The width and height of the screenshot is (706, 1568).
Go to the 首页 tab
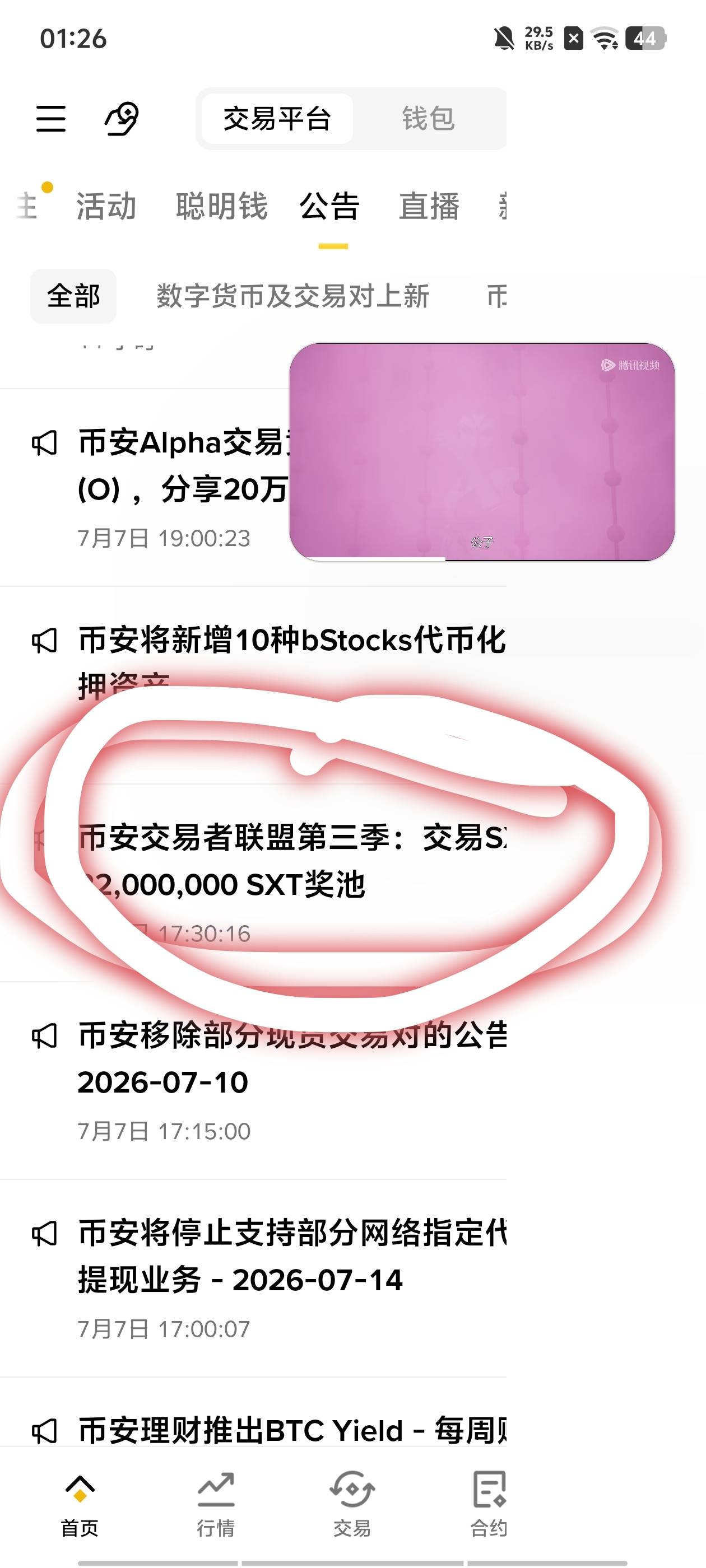(x=79, y=1504)
